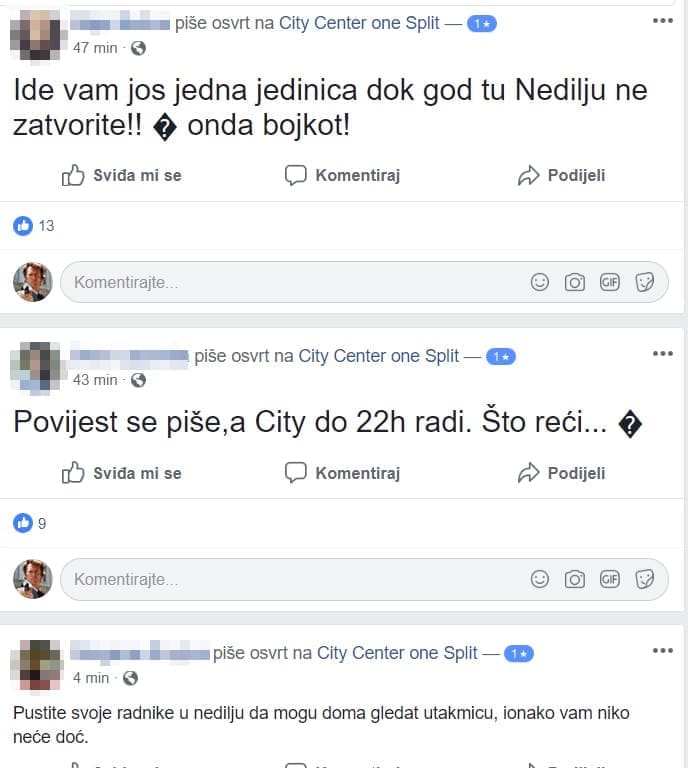The image size is (688, 768).
Task: Add a sticker to the bojkot review comment
Action: [x=645, y=283]
